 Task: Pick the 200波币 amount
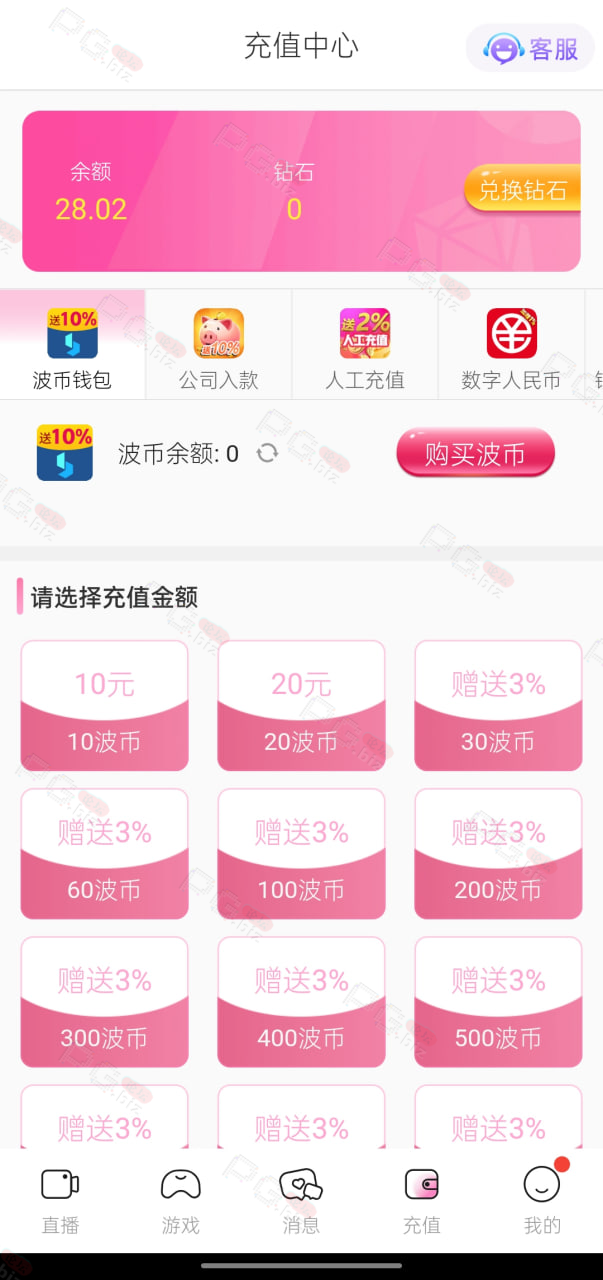pyautogui.click(x=498, y=854)
